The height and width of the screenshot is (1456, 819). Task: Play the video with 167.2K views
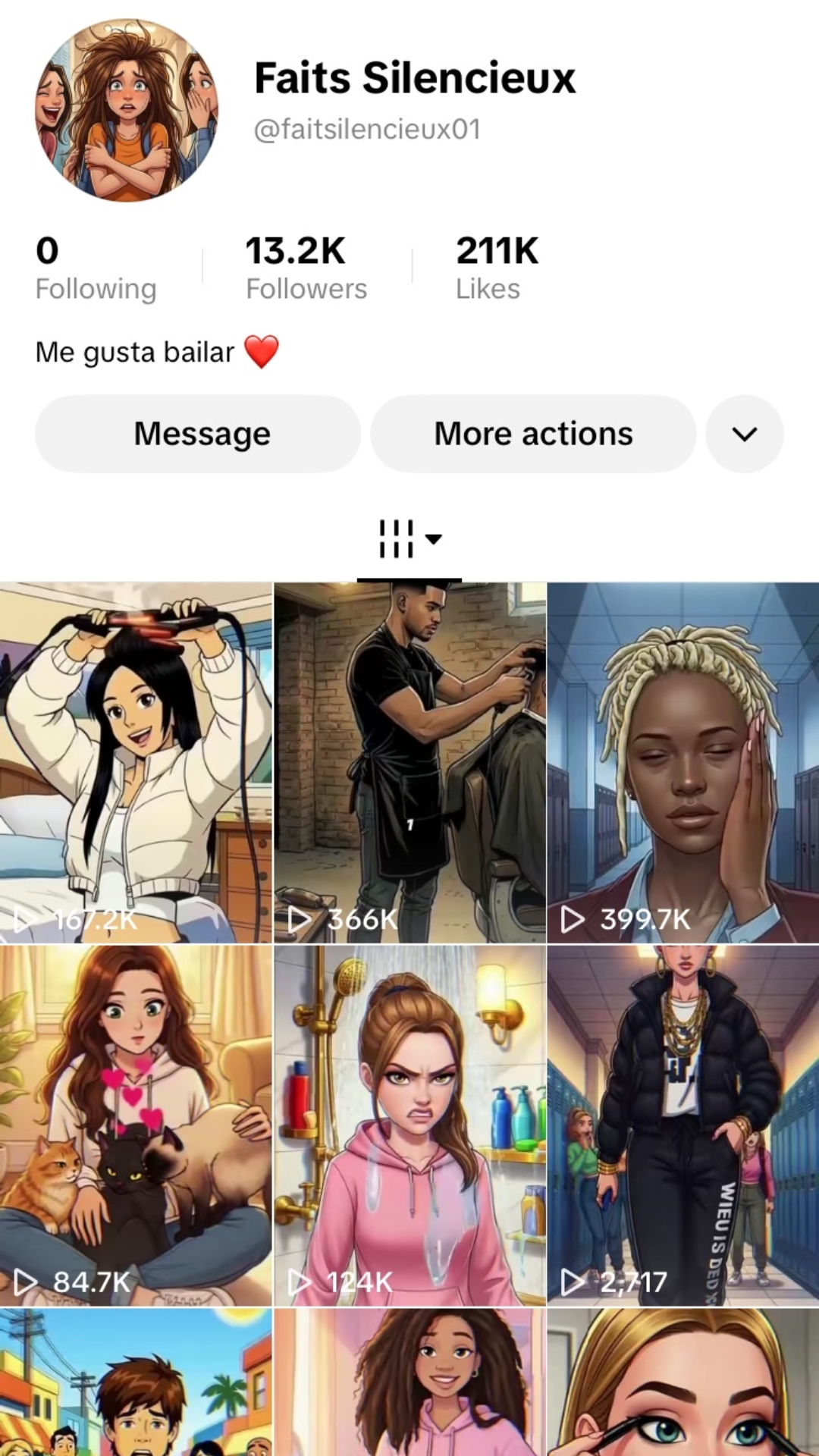136,762
